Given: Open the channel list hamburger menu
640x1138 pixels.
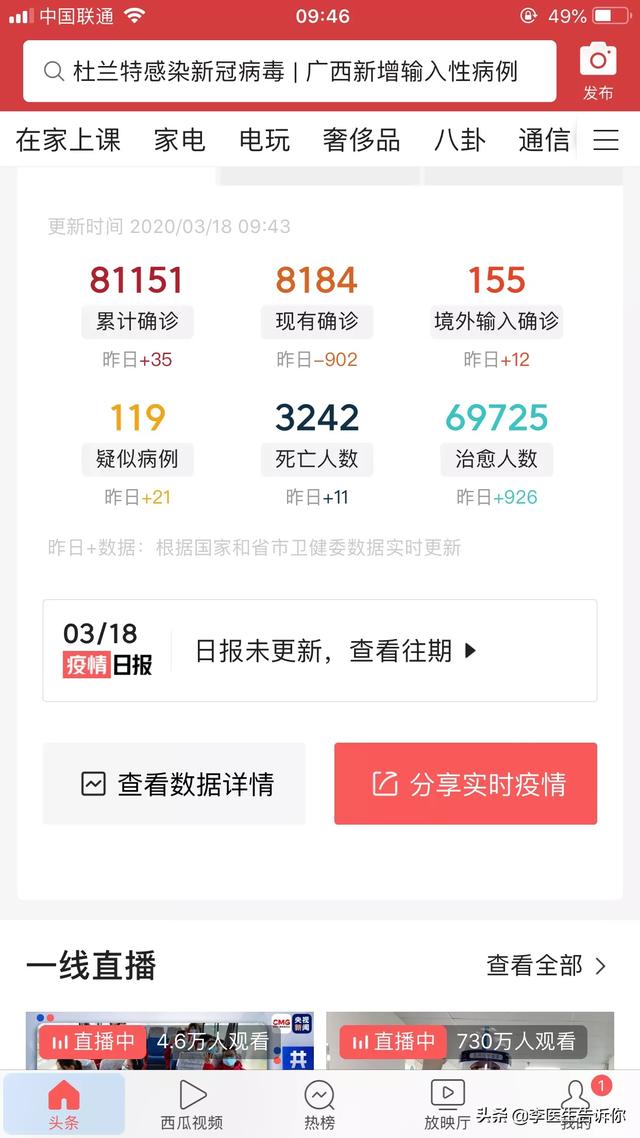Looking at the screenshot, I should pos(606,139).
